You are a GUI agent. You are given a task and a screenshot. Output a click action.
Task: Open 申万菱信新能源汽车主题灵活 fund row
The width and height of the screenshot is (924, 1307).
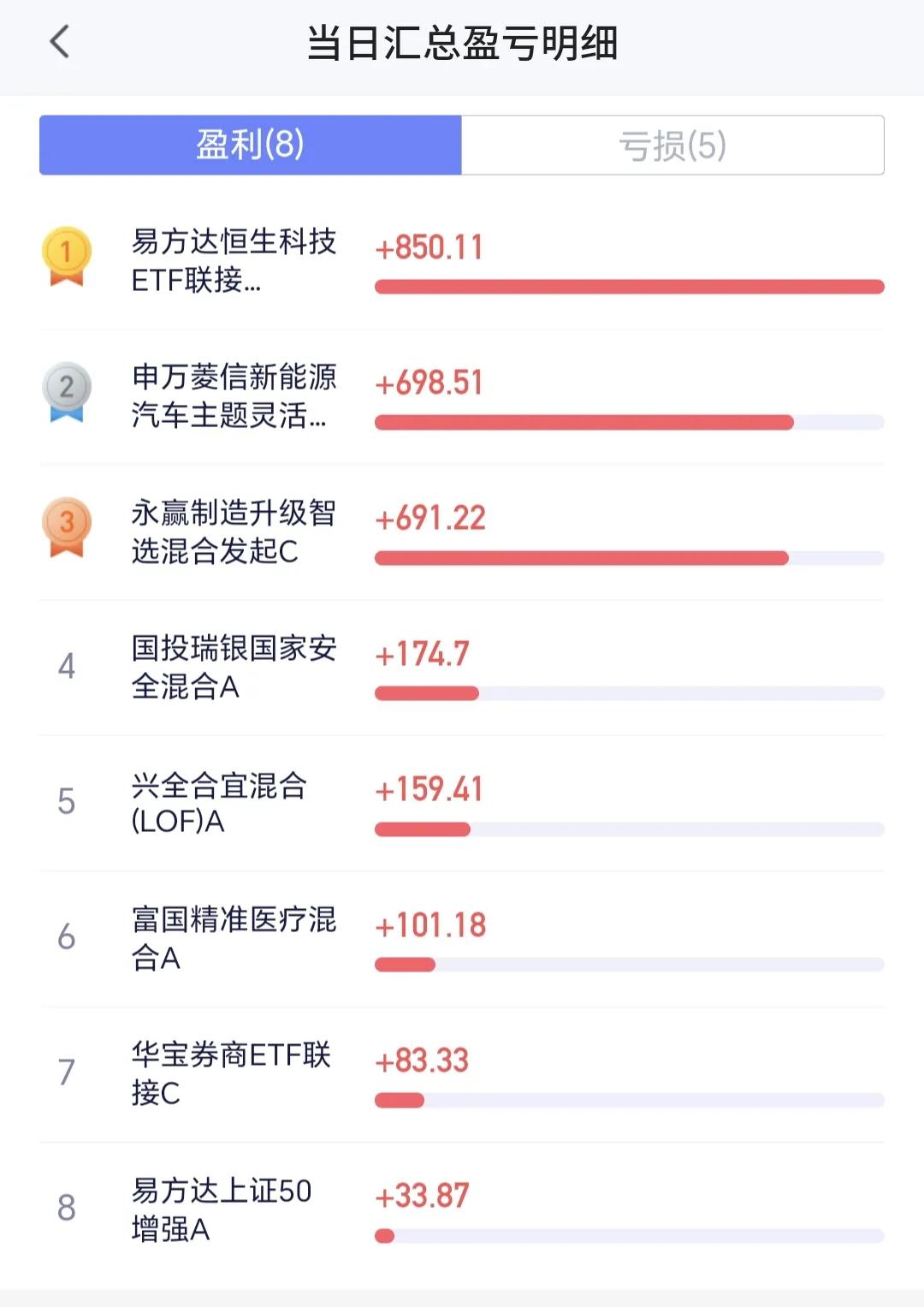point(462,397)
